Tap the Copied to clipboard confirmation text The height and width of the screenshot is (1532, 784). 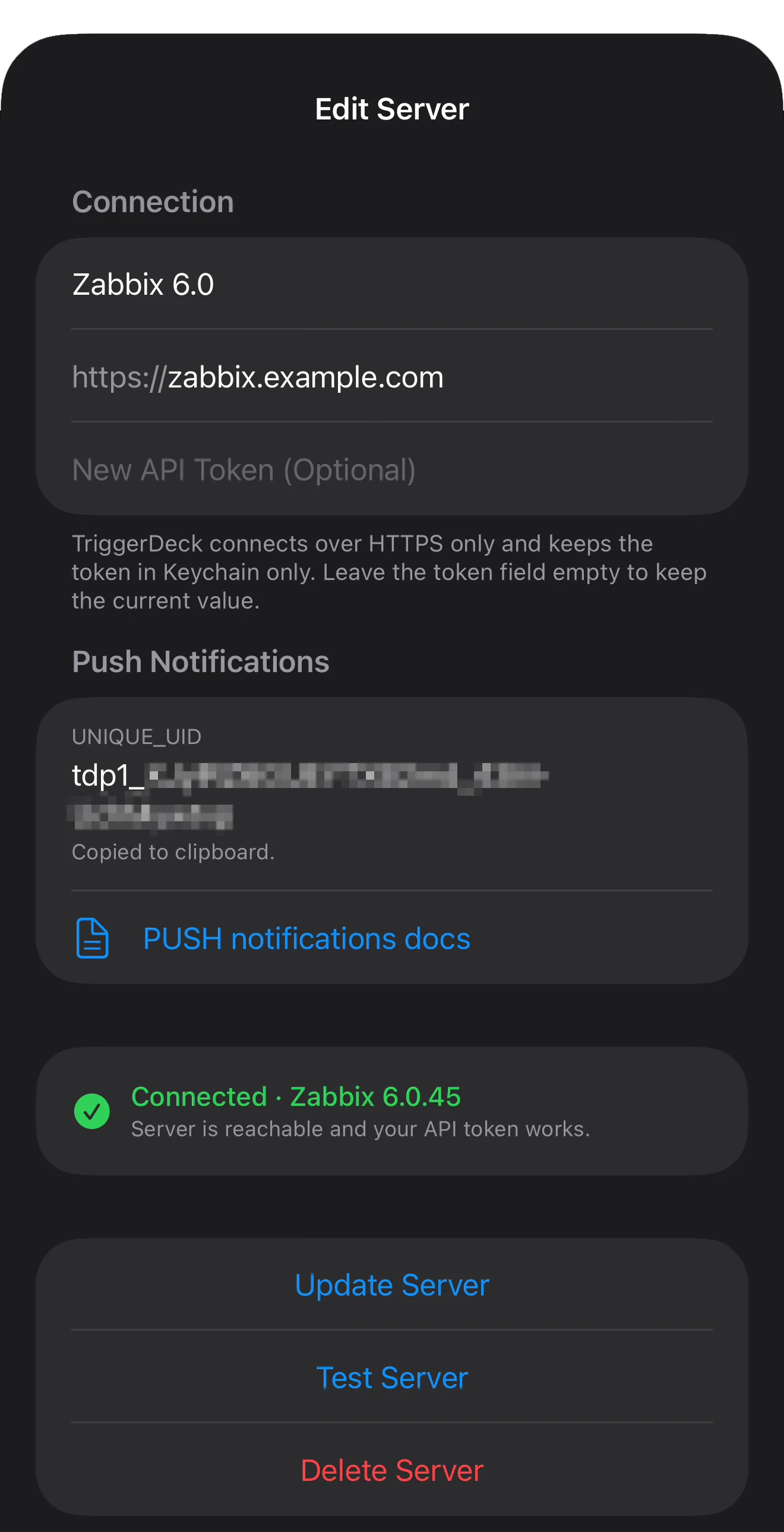coord(173,852)
